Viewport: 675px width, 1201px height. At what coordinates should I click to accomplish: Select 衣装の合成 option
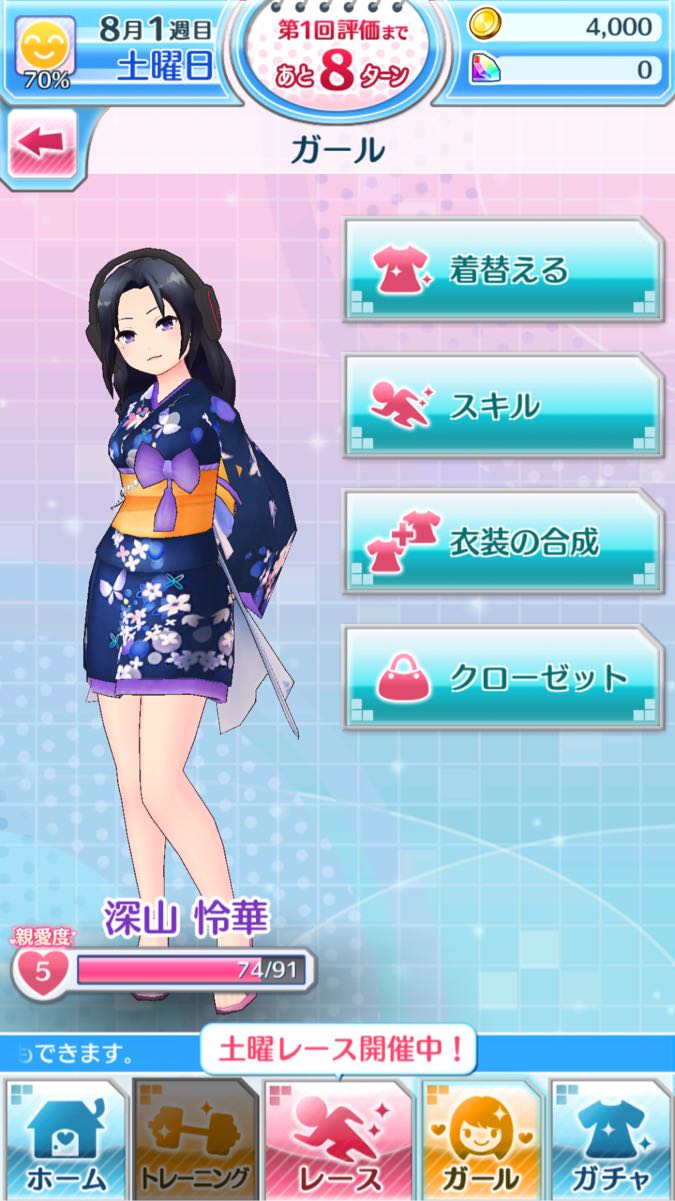coord(503,542)
